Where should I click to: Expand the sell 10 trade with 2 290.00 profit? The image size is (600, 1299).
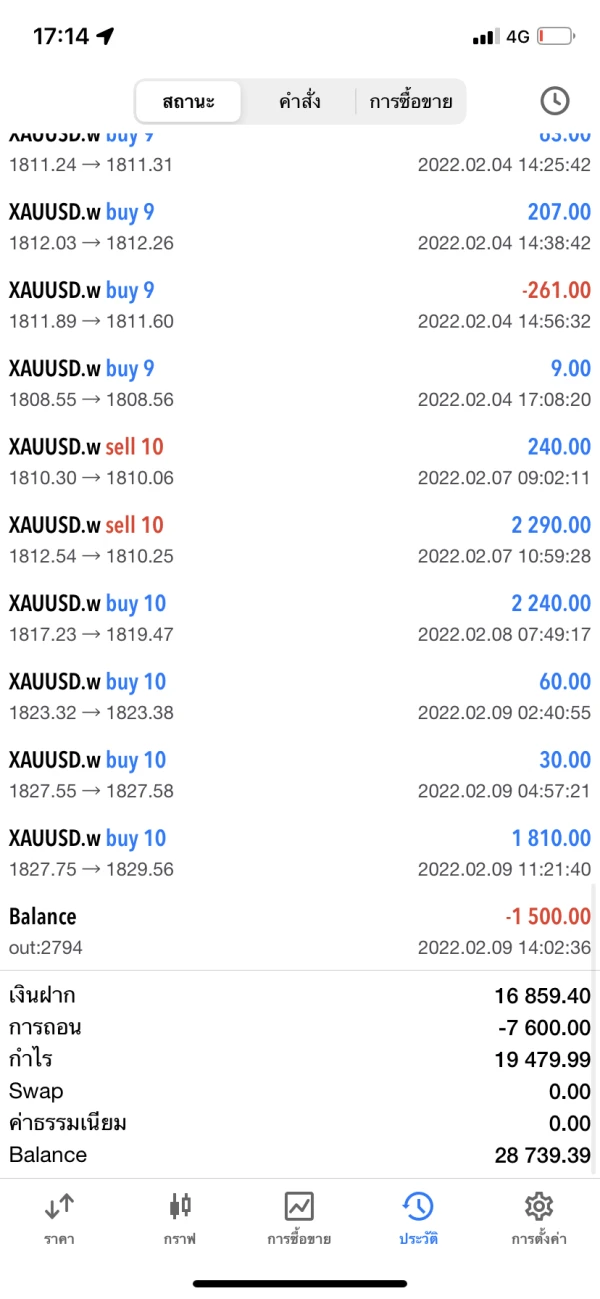coord(300,540)
